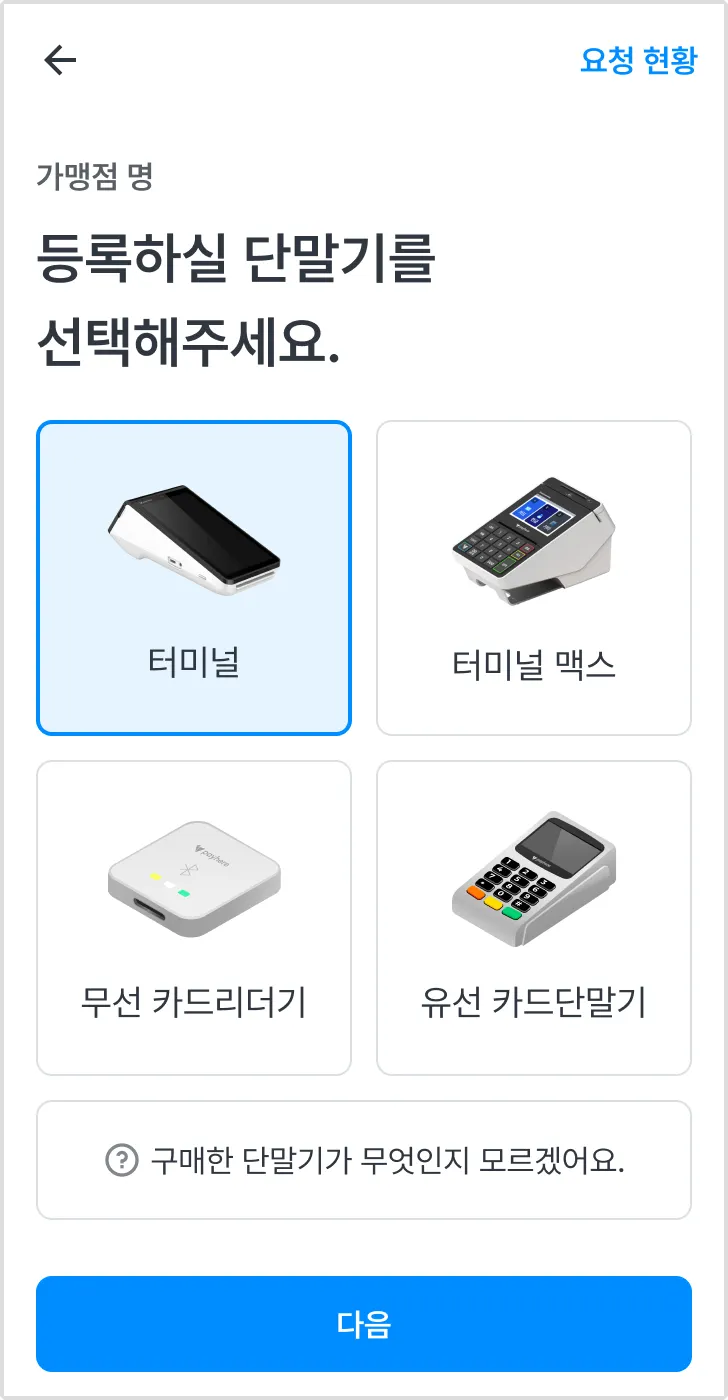The height and width of the screenshot is (1400, 728).
Task: Open help for 구매한 단말기가 무엇인지 모르겠어요
Action: pyautogui.click(x=364, y=1160)
